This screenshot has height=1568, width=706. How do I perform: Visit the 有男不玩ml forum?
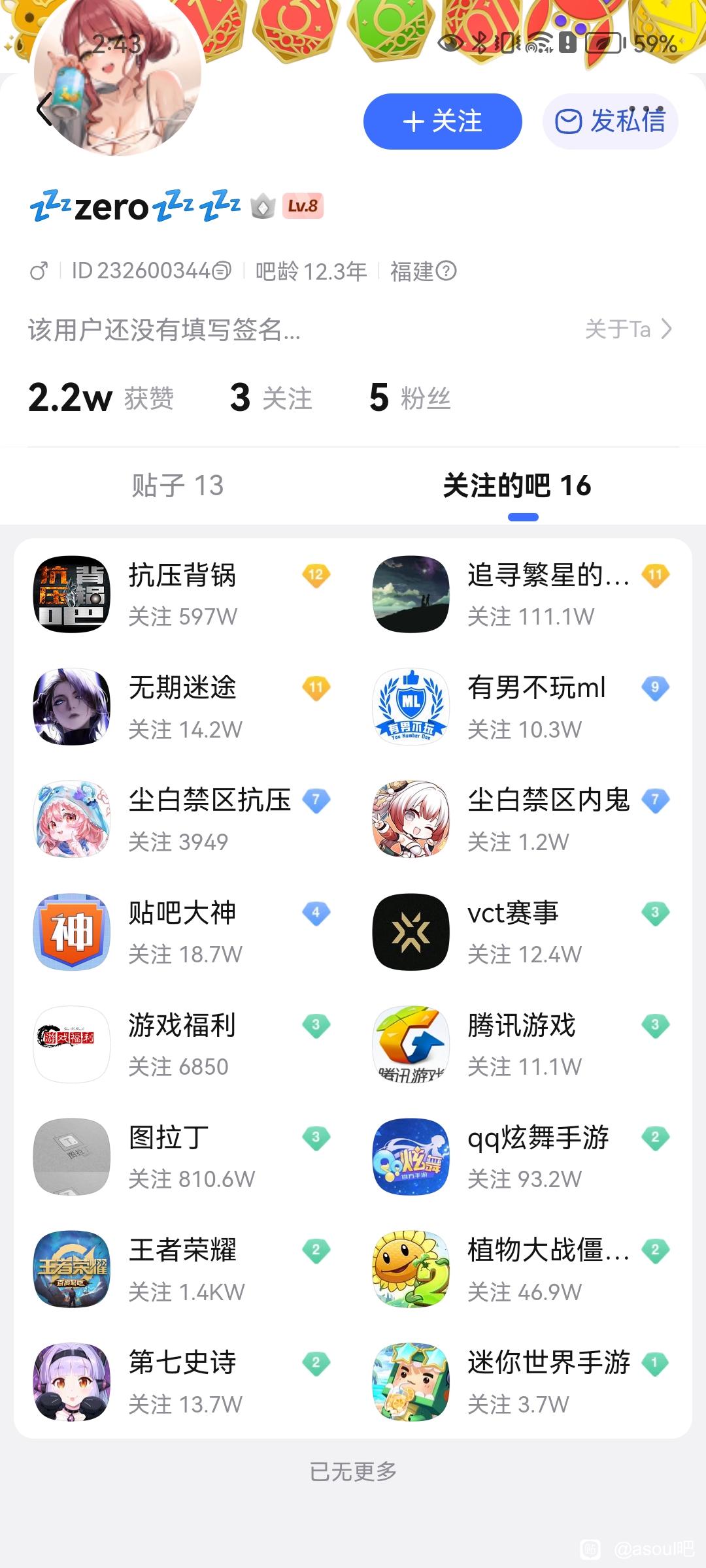click(x=522, y=706)
